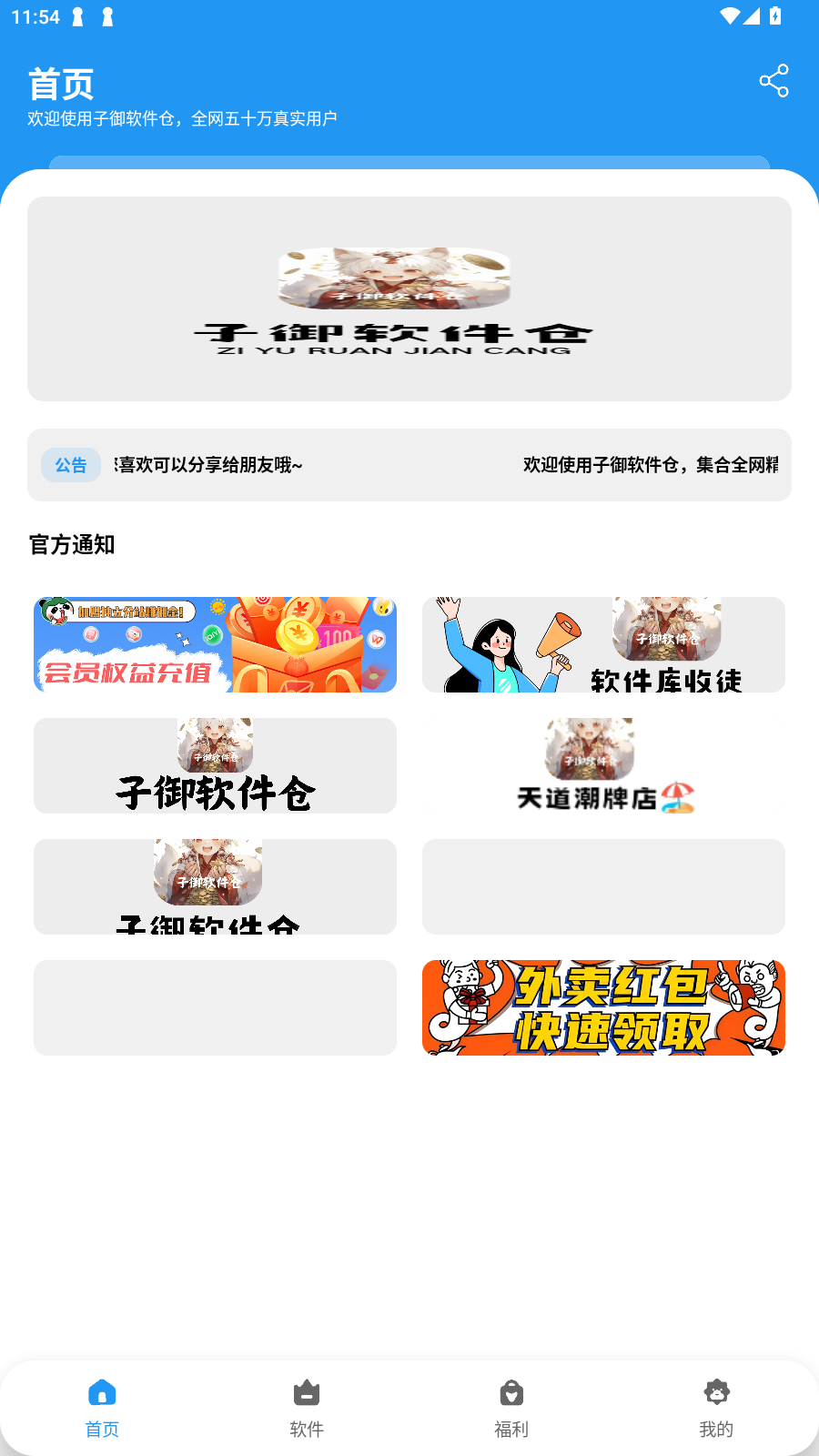Switch to the 软件 tab
Viewport: 819px width, 1456px height.
tap(307, 1407)
